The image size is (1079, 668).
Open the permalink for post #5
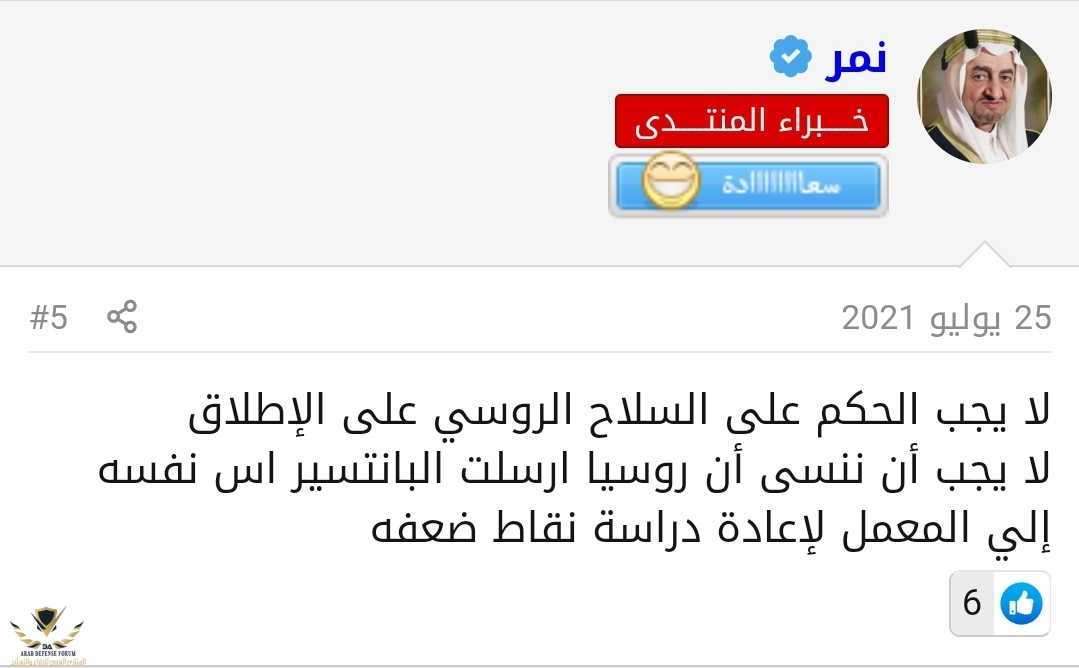click(49, 318)
